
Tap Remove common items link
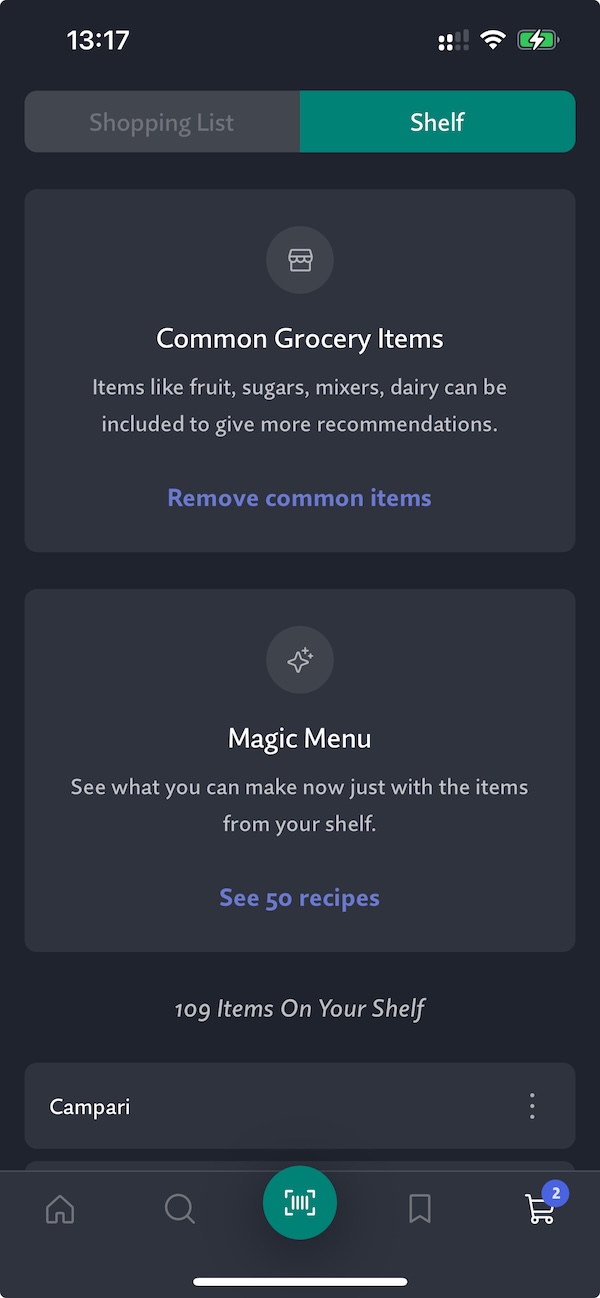[299, 498]
